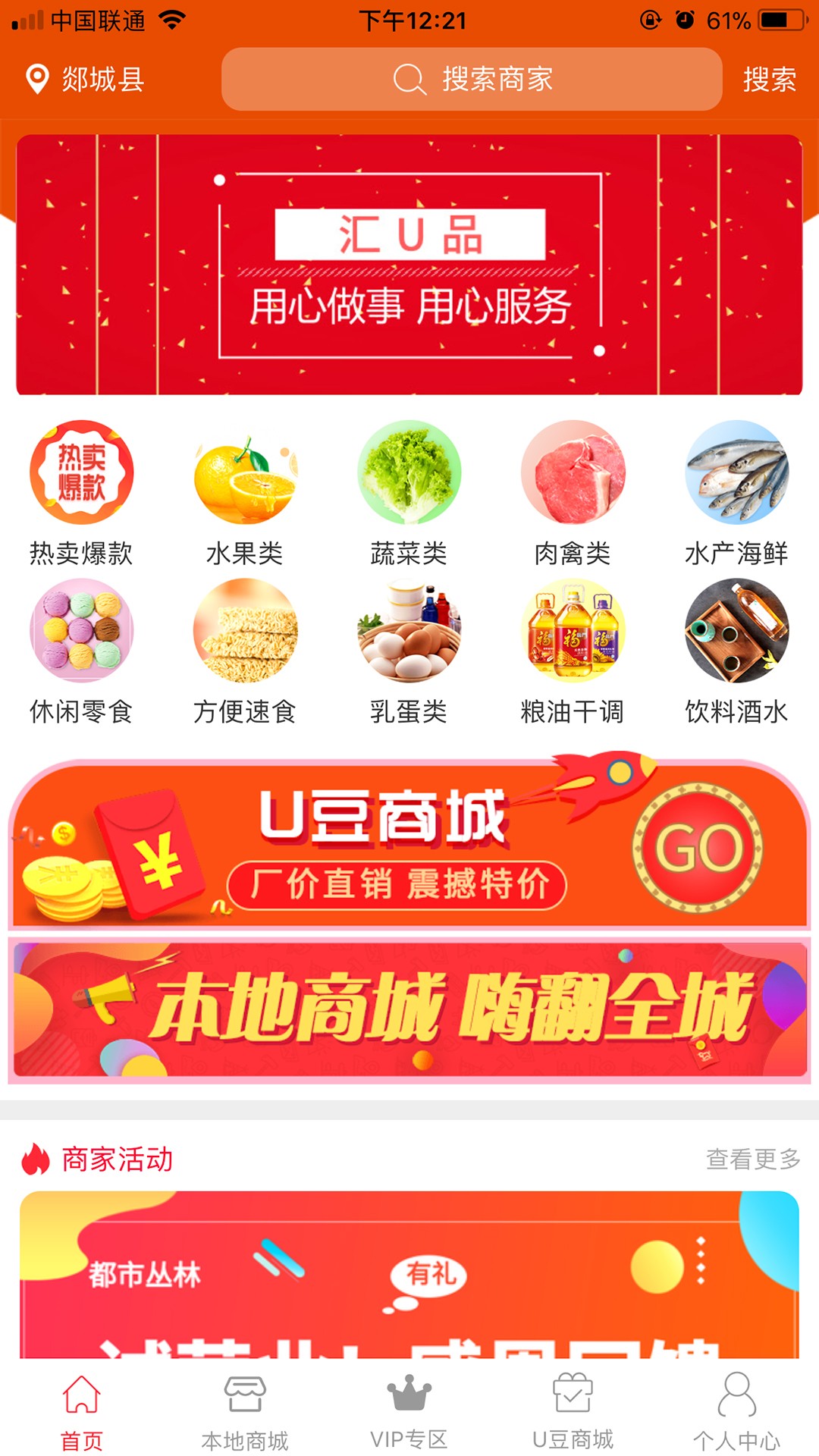Screen dimensions: 819x1456
Task: Tap the U豆商城 GO banner
Action: tap(409, 843)
